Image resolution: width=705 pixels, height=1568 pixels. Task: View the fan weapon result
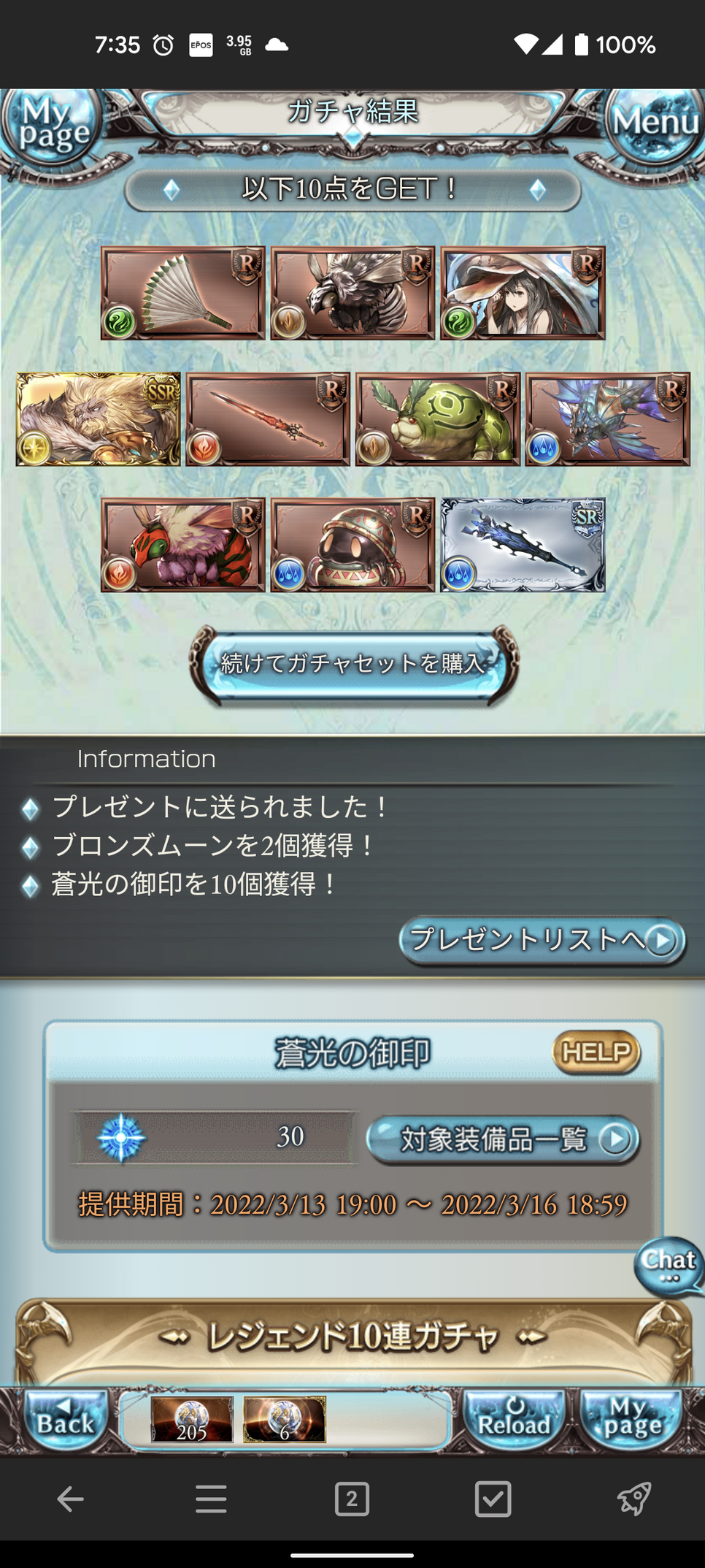(182, 293)
